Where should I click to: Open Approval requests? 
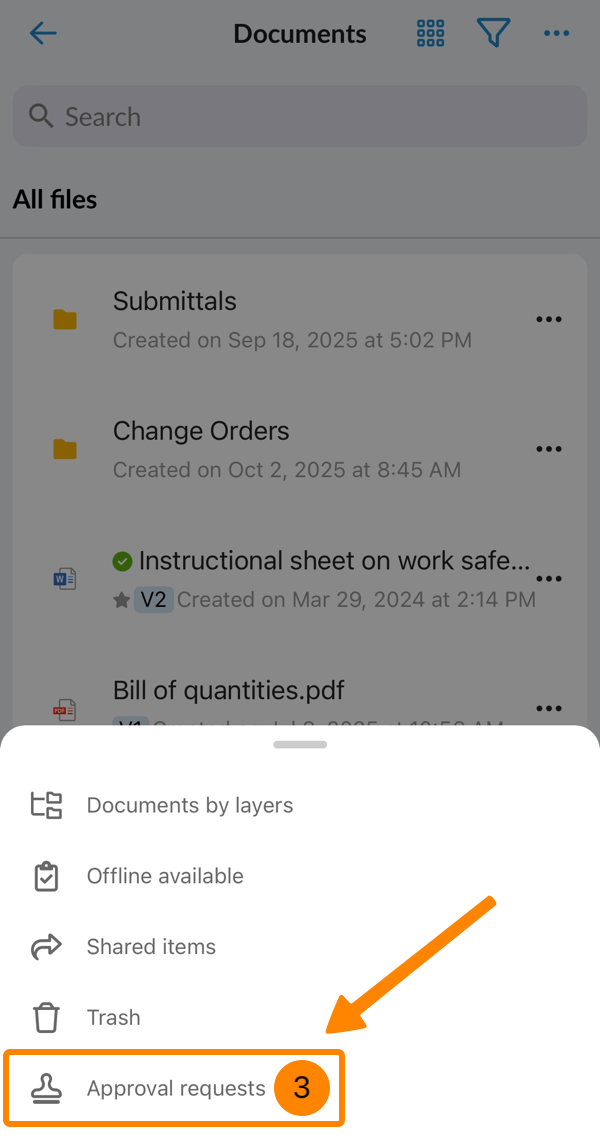176,1088
